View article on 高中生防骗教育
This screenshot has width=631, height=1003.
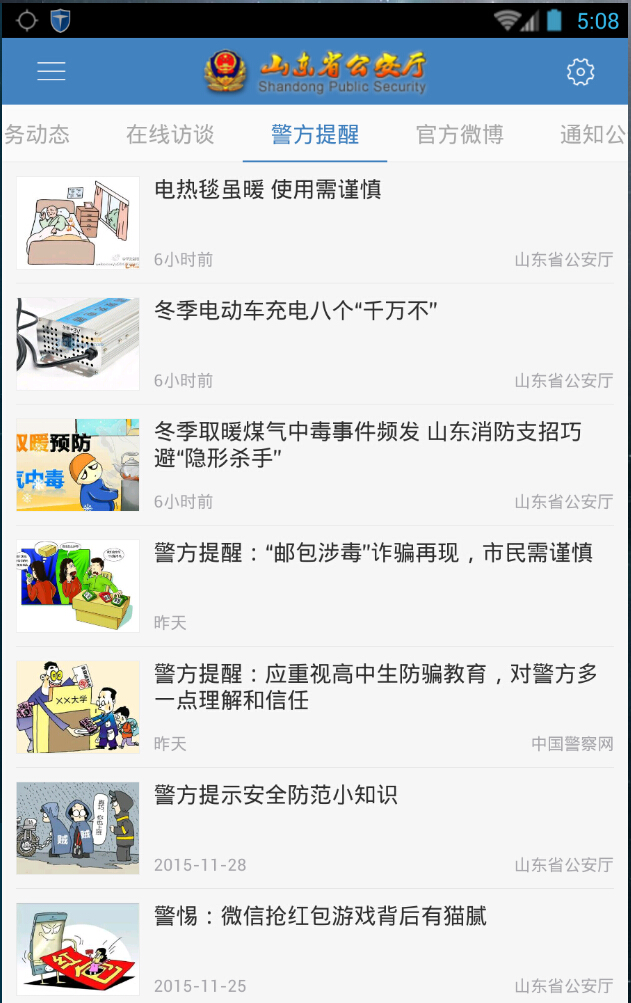[375, 687]
